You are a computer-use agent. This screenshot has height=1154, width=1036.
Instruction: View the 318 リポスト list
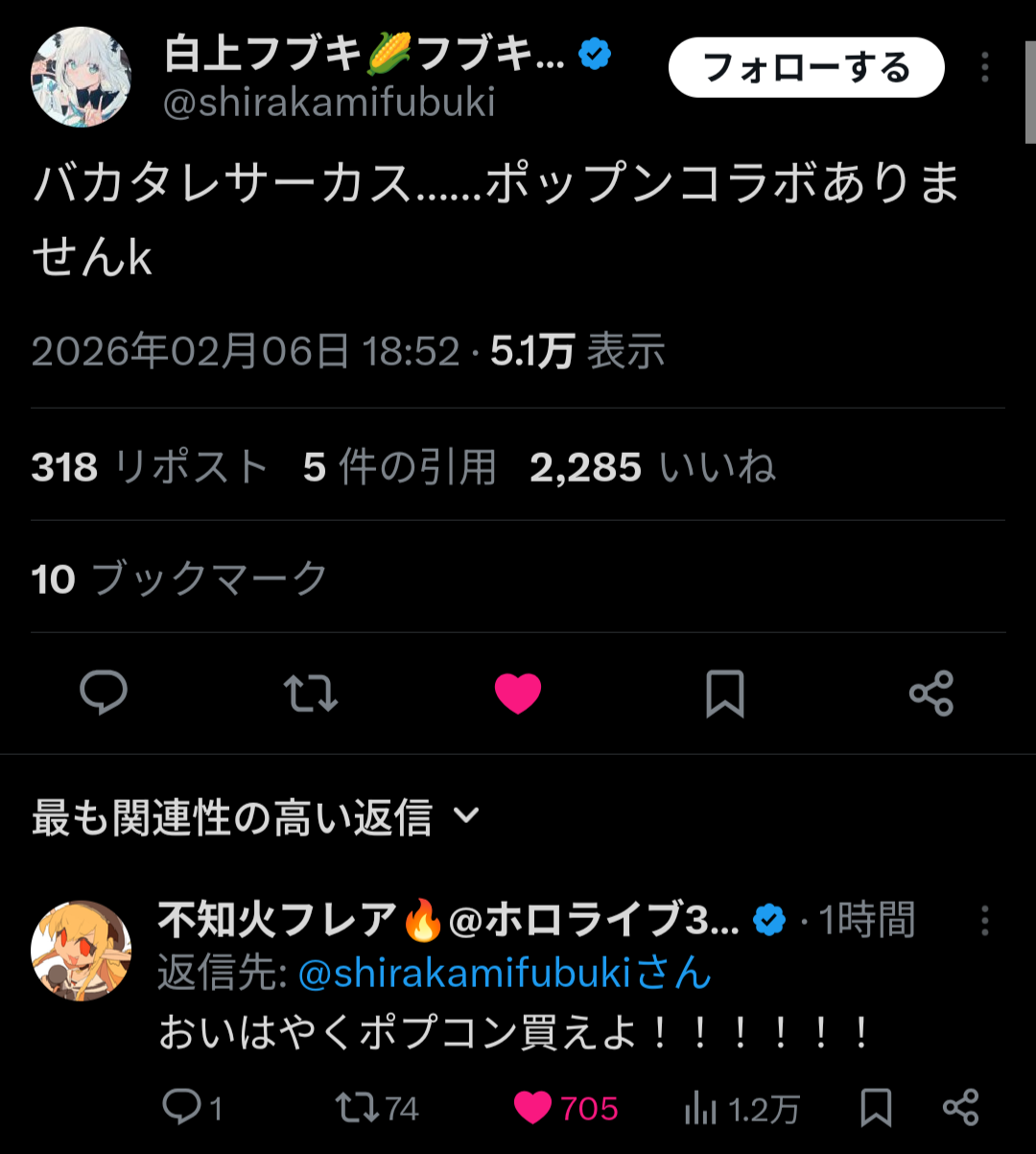(149, 467)
